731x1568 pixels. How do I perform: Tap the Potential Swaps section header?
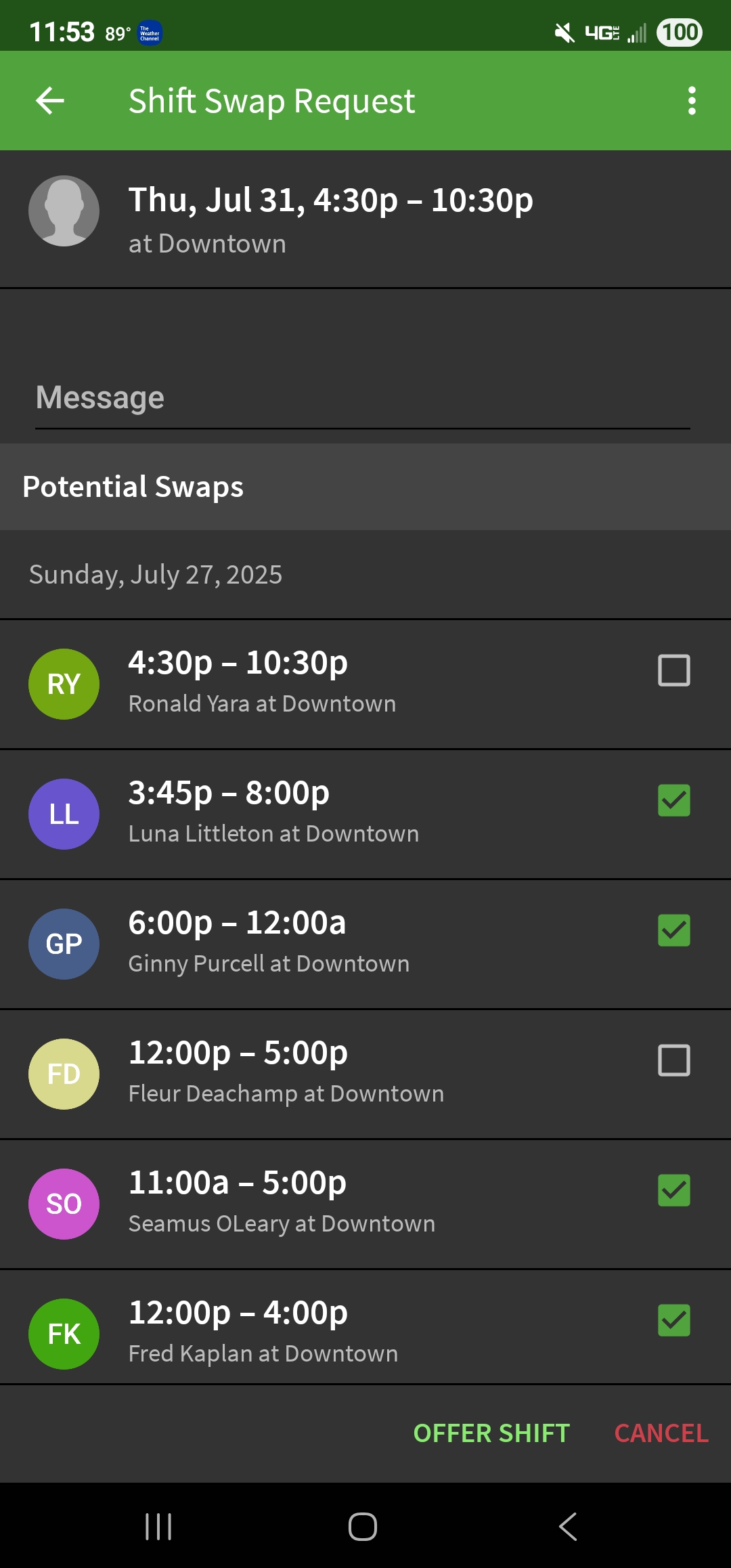point(133,486)
